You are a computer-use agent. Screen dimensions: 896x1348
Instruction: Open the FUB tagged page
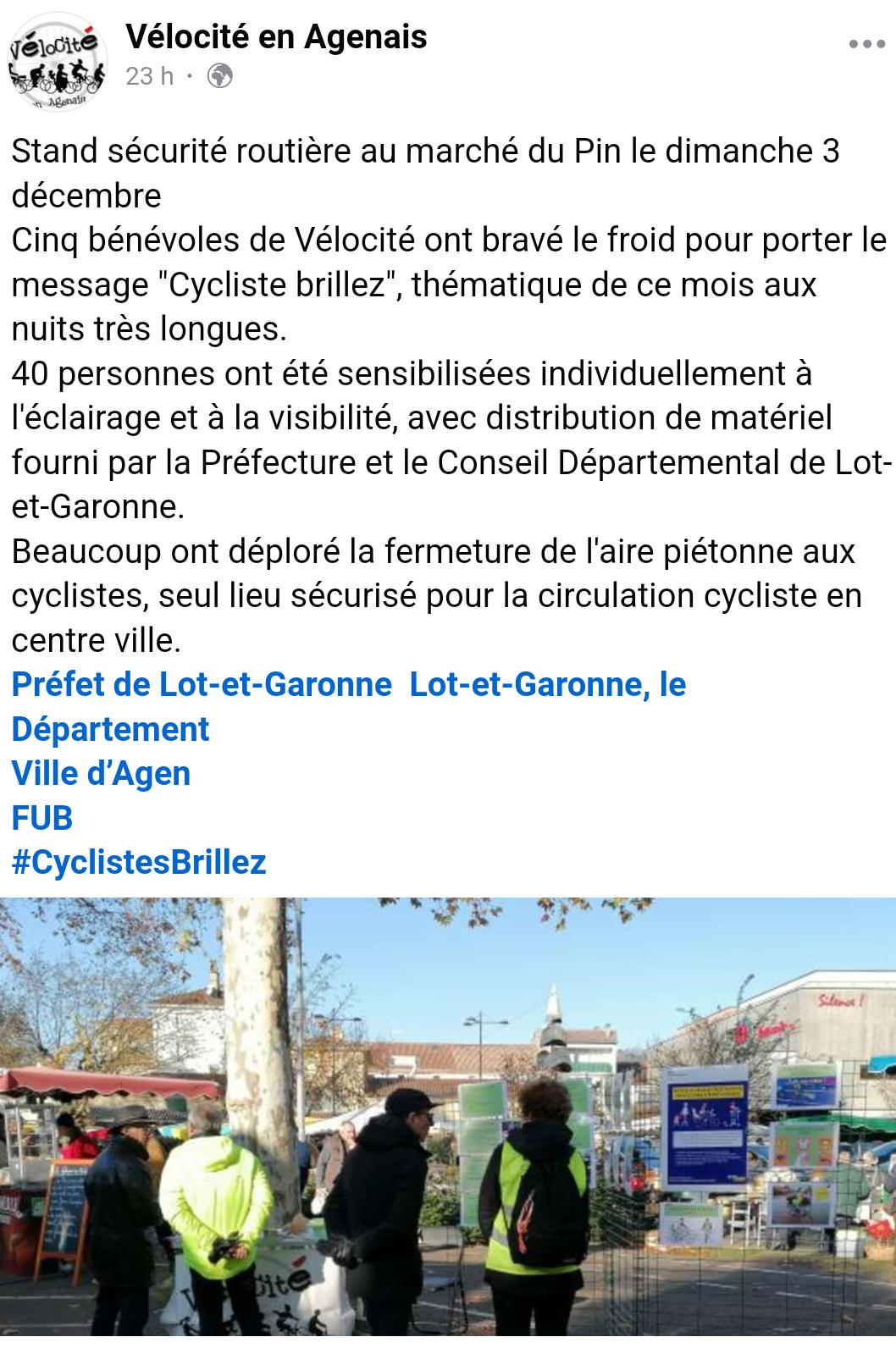coord(42,818)
